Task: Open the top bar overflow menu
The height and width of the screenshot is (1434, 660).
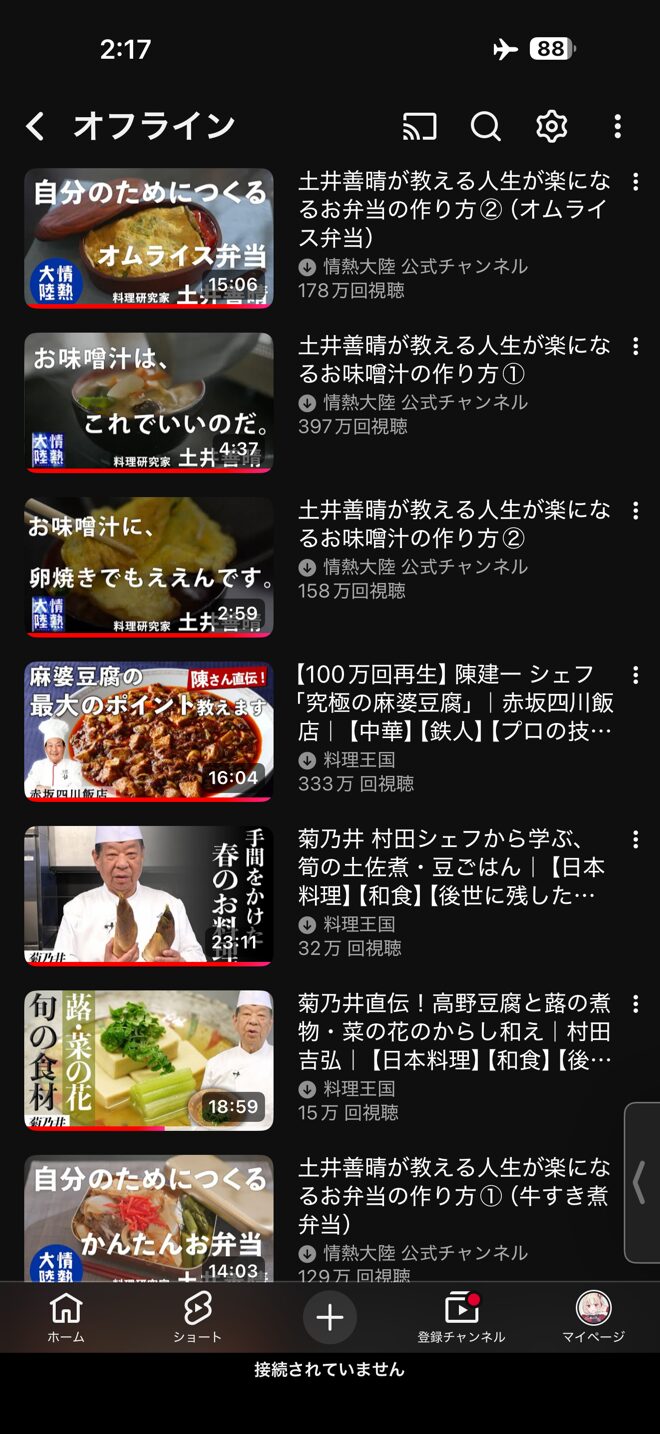Action: 617,126
